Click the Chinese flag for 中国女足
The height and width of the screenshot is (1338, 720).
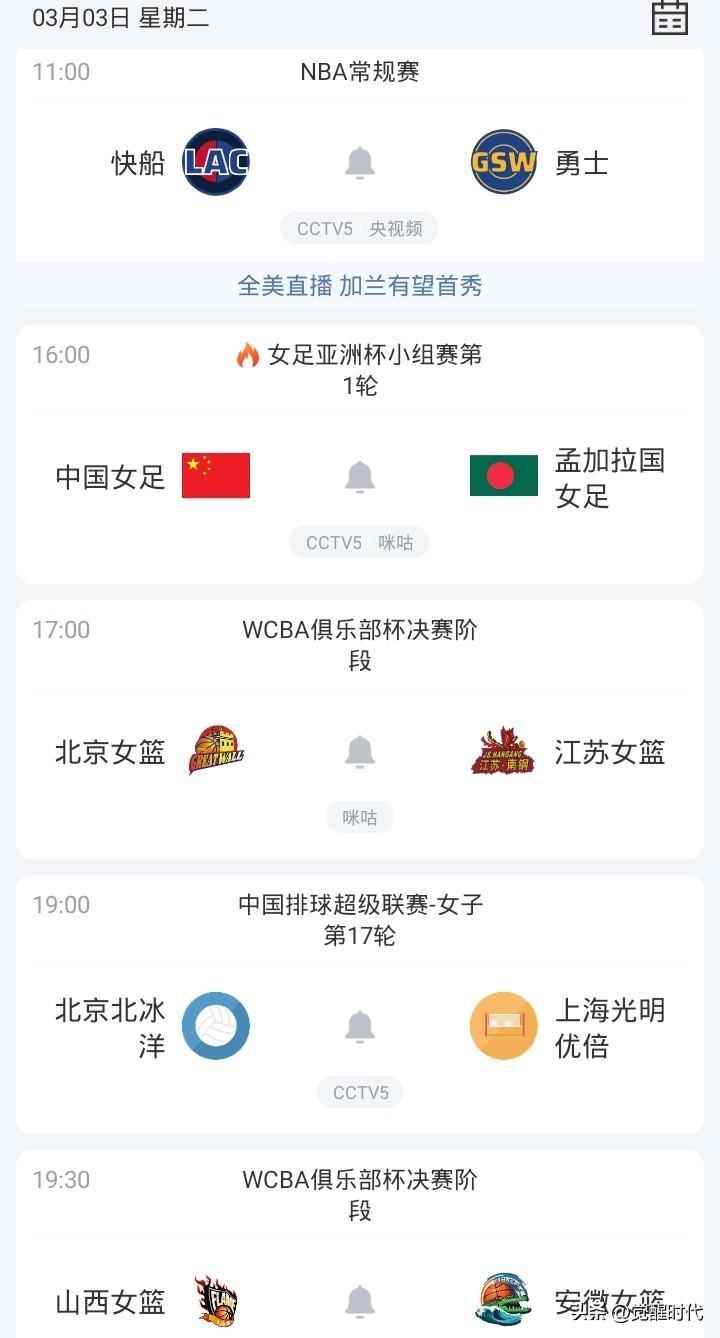coord(215,475)
